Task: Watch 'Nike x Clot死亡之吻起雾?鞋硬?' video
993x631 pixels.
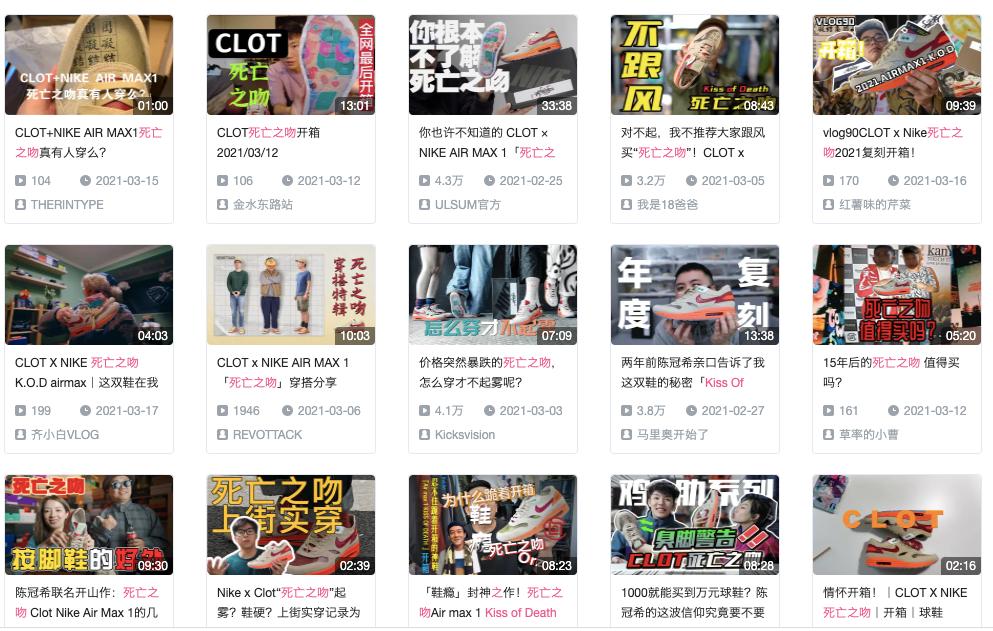Action: 291,525
